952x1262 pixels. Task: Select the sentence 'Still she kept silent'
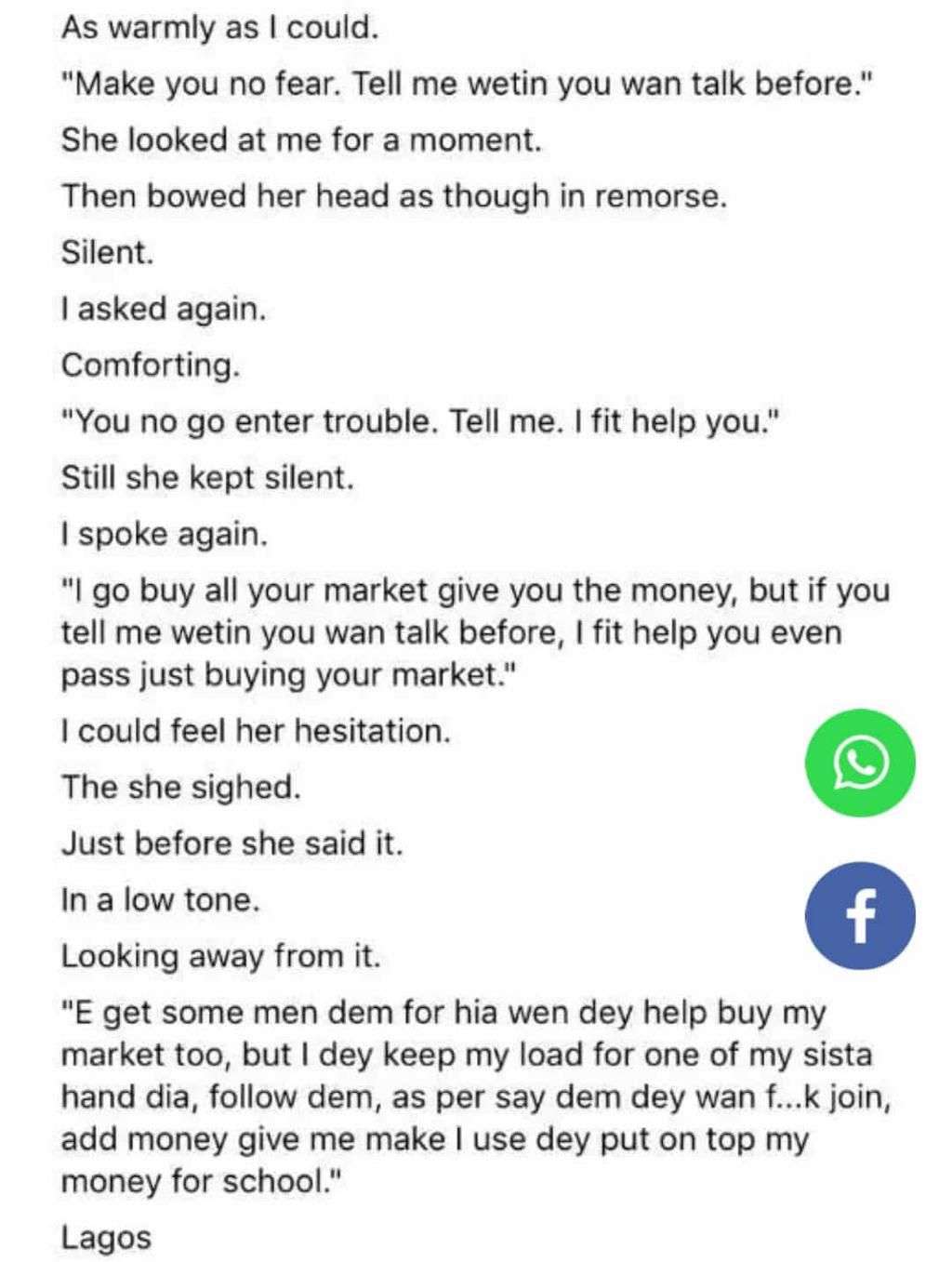point(206,477)
